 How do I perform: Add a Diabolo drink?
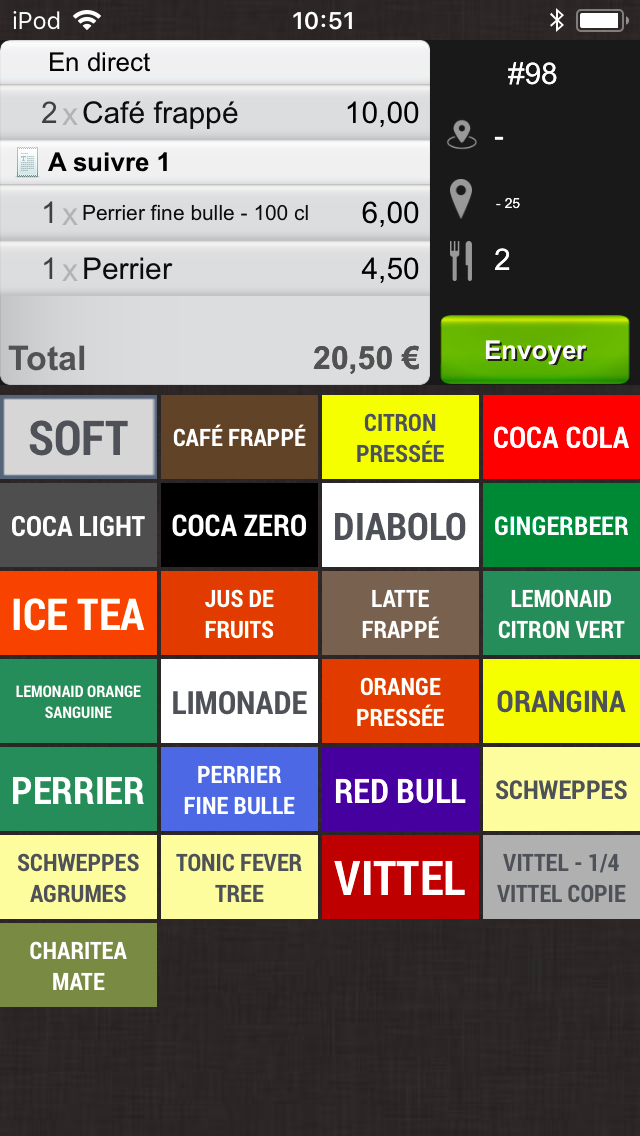click(400, 526)
